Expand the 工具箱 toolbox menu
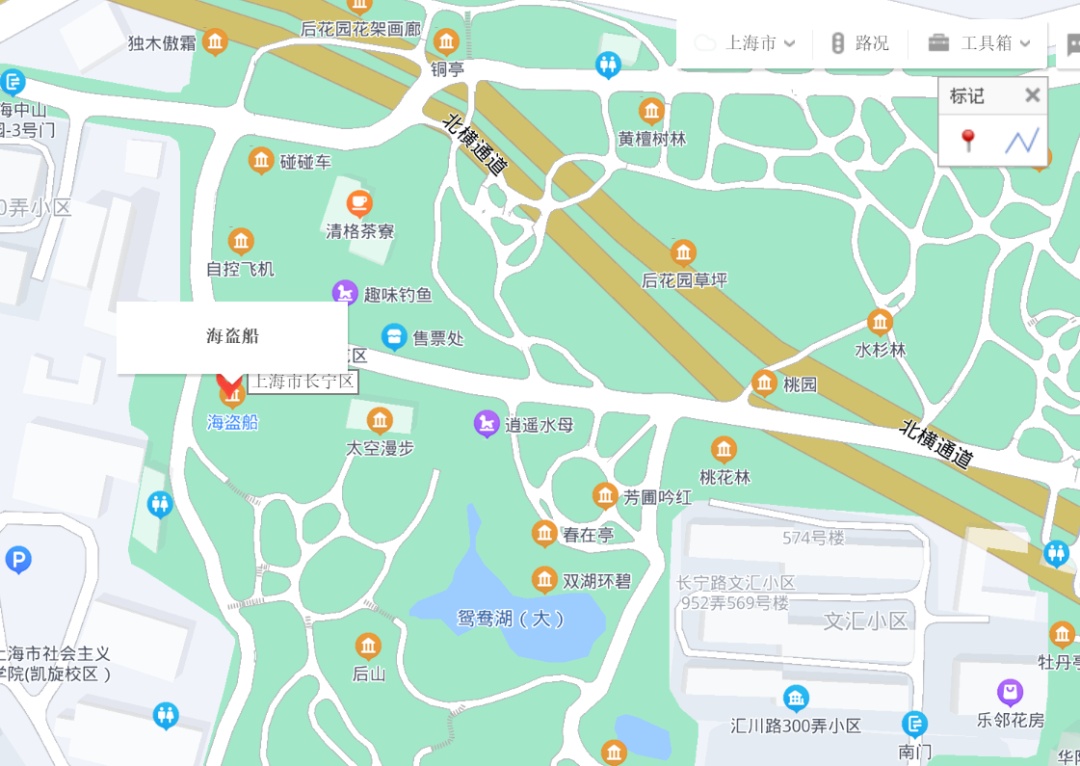This screenshot has width=1080, height=766. pyautogui.click(x=979, y=43)
